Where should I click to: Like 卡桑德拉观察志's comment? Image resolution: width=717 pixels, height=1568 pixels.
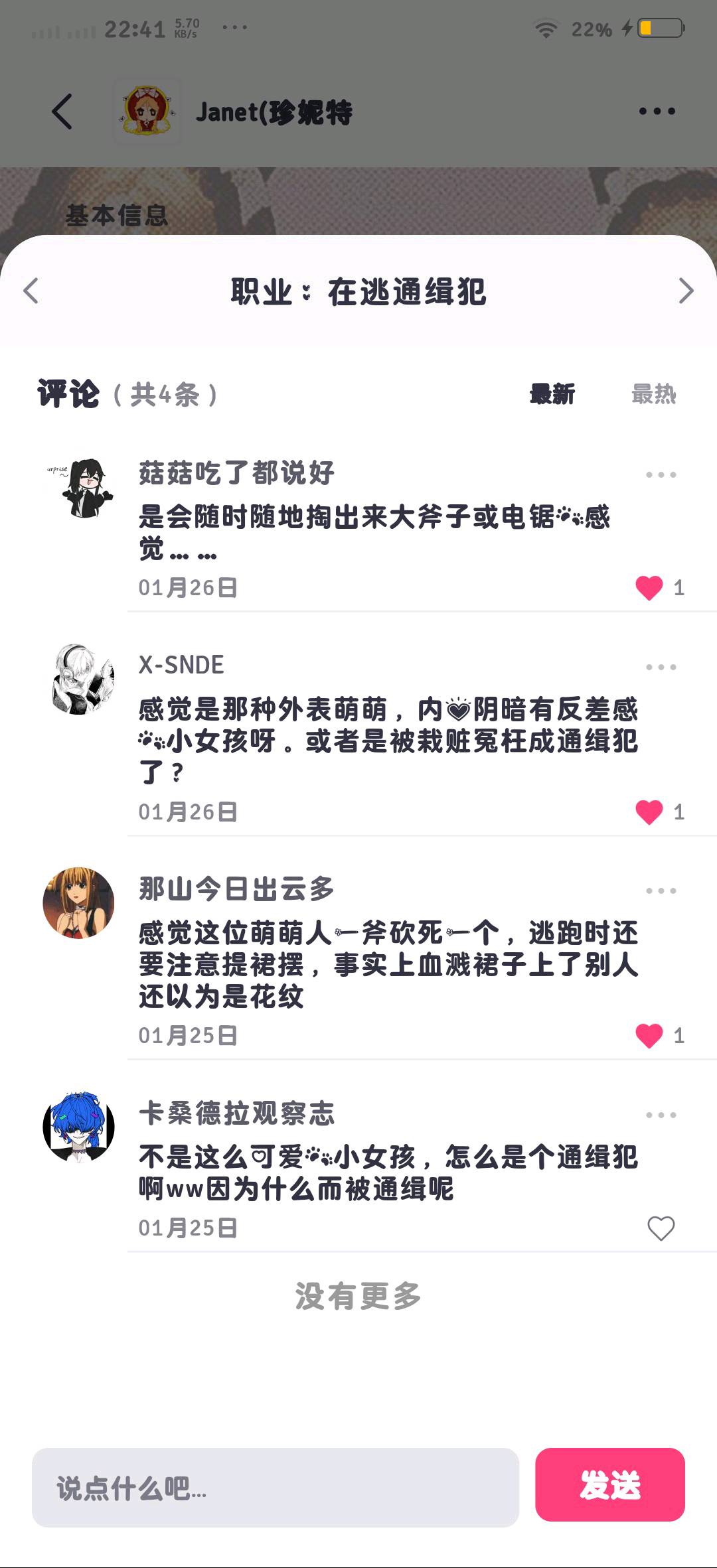(x=661, y=1228)
